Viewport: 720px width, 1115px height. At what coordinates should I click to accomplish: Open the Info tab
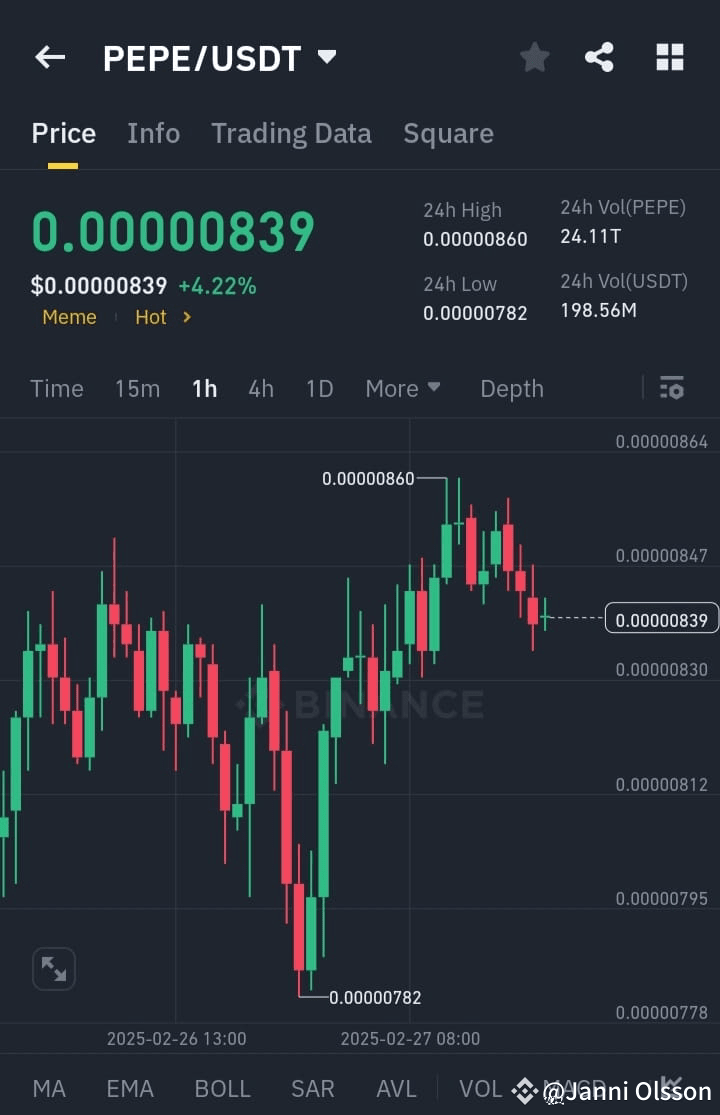coord(153,133)
